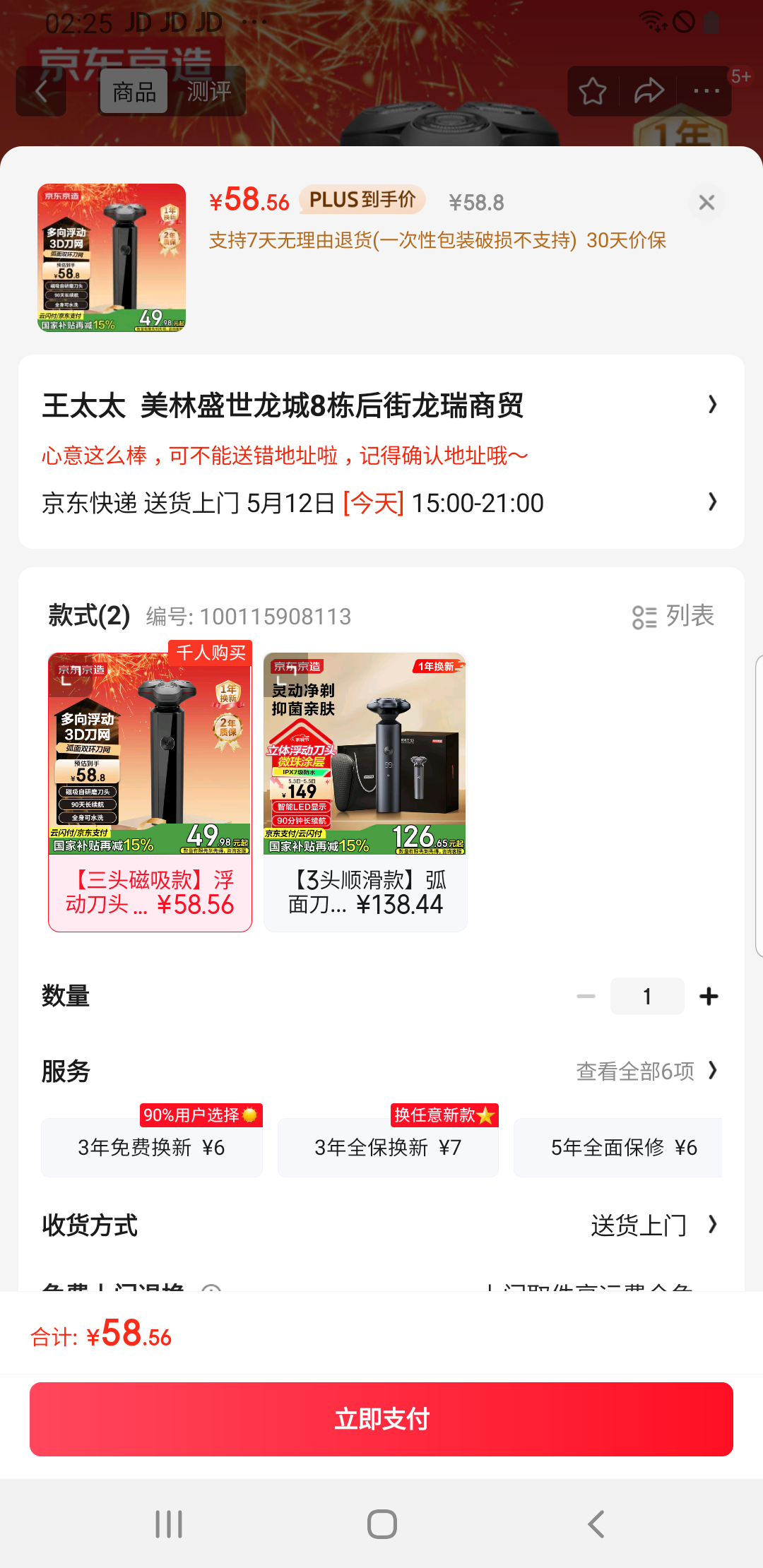Add 5年全面保修 ¥6 service
The width and height of the screenshot is (763, 1568).
622,1148
